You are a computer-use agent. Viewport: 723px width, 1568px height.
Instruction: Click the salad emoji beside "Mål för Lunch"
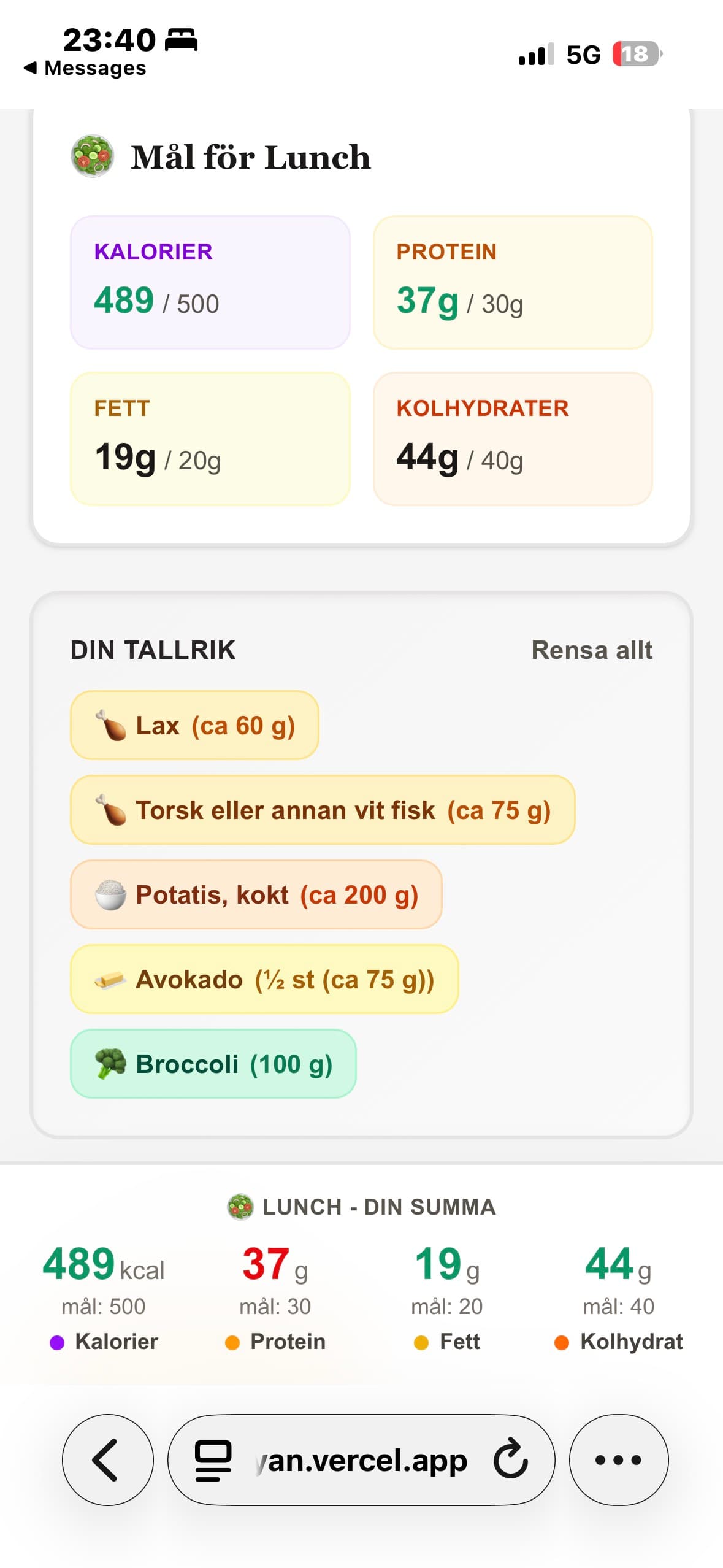point(93,156)
